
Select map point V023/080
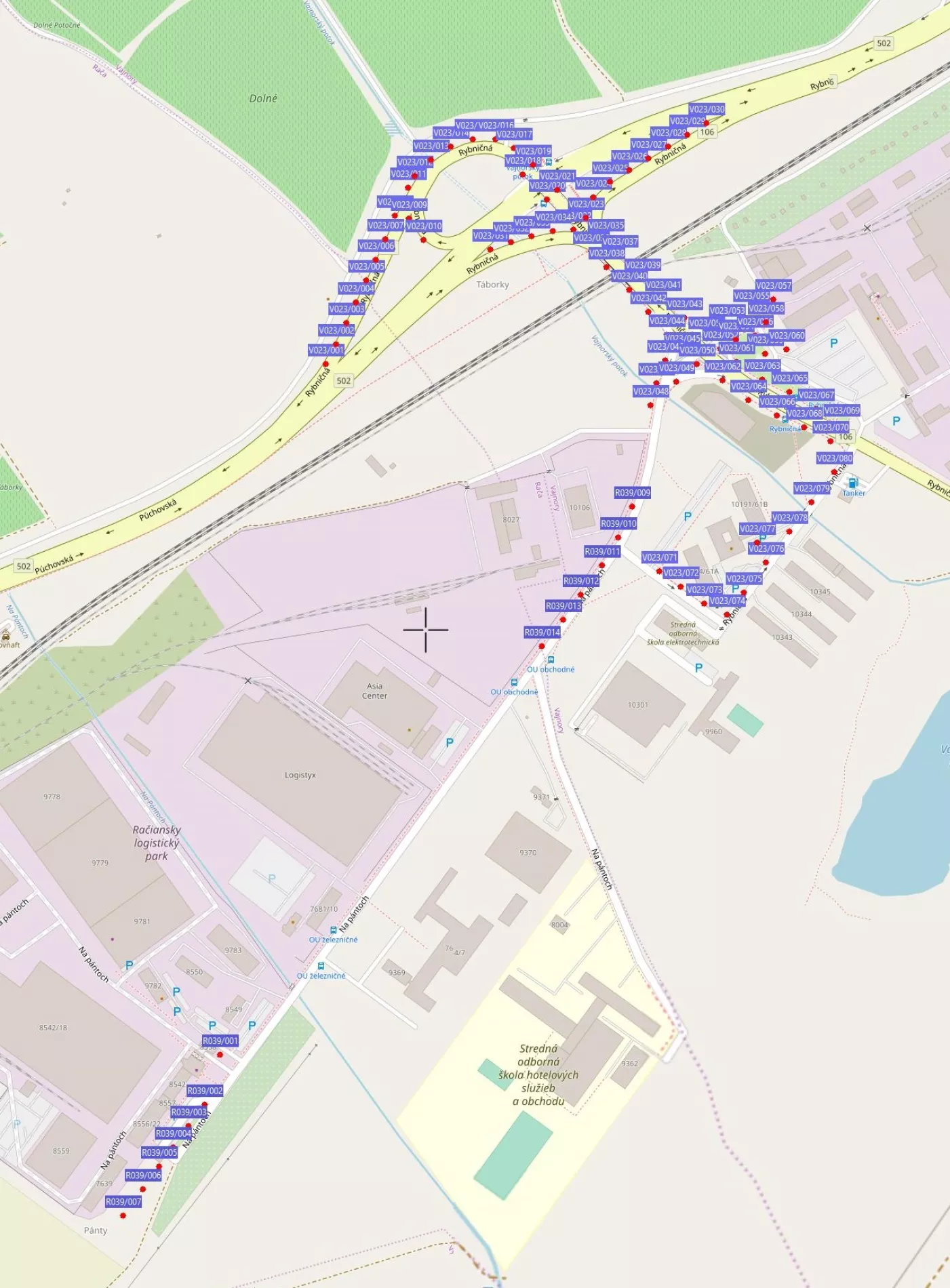click(x=834, y=471)
